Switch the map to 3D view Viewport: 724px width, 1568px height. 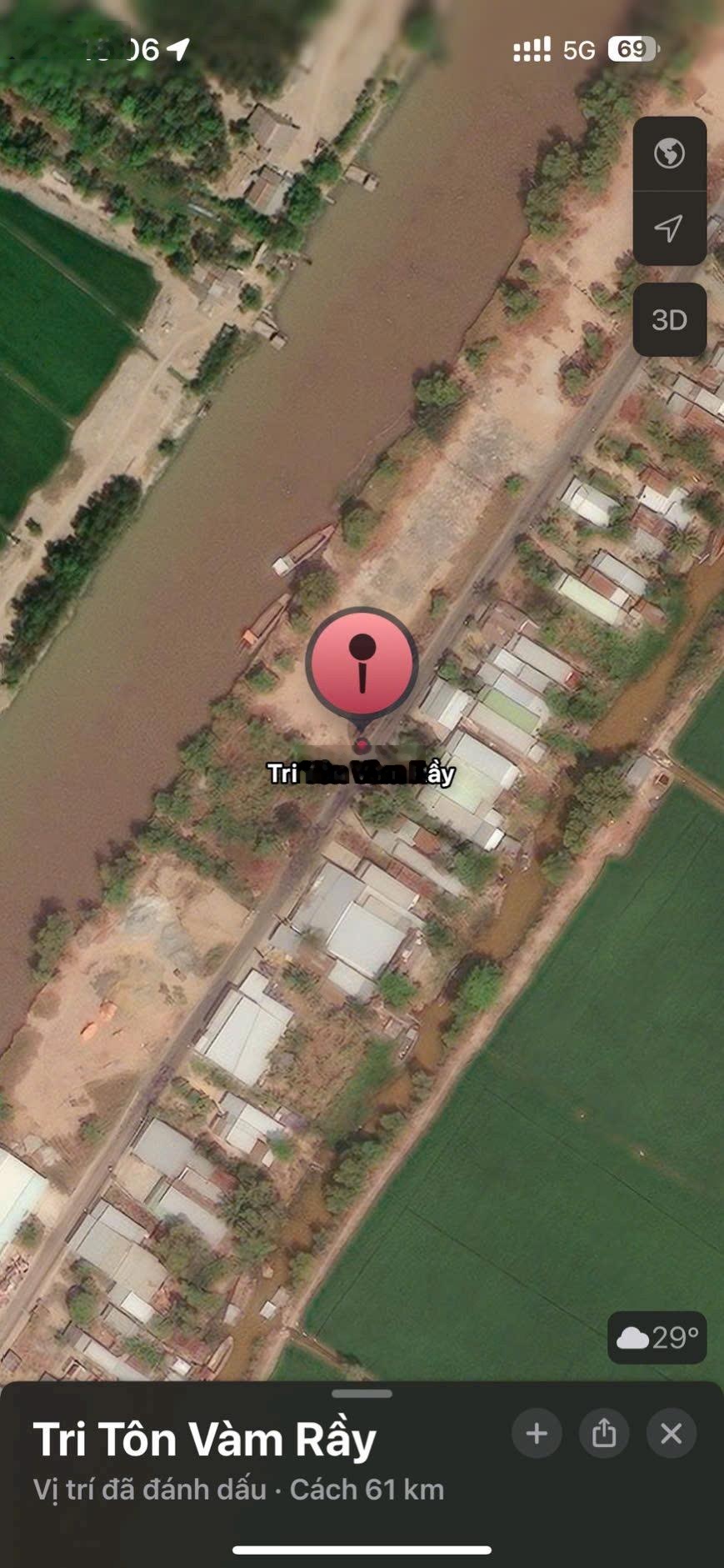[x=669, y=320]
